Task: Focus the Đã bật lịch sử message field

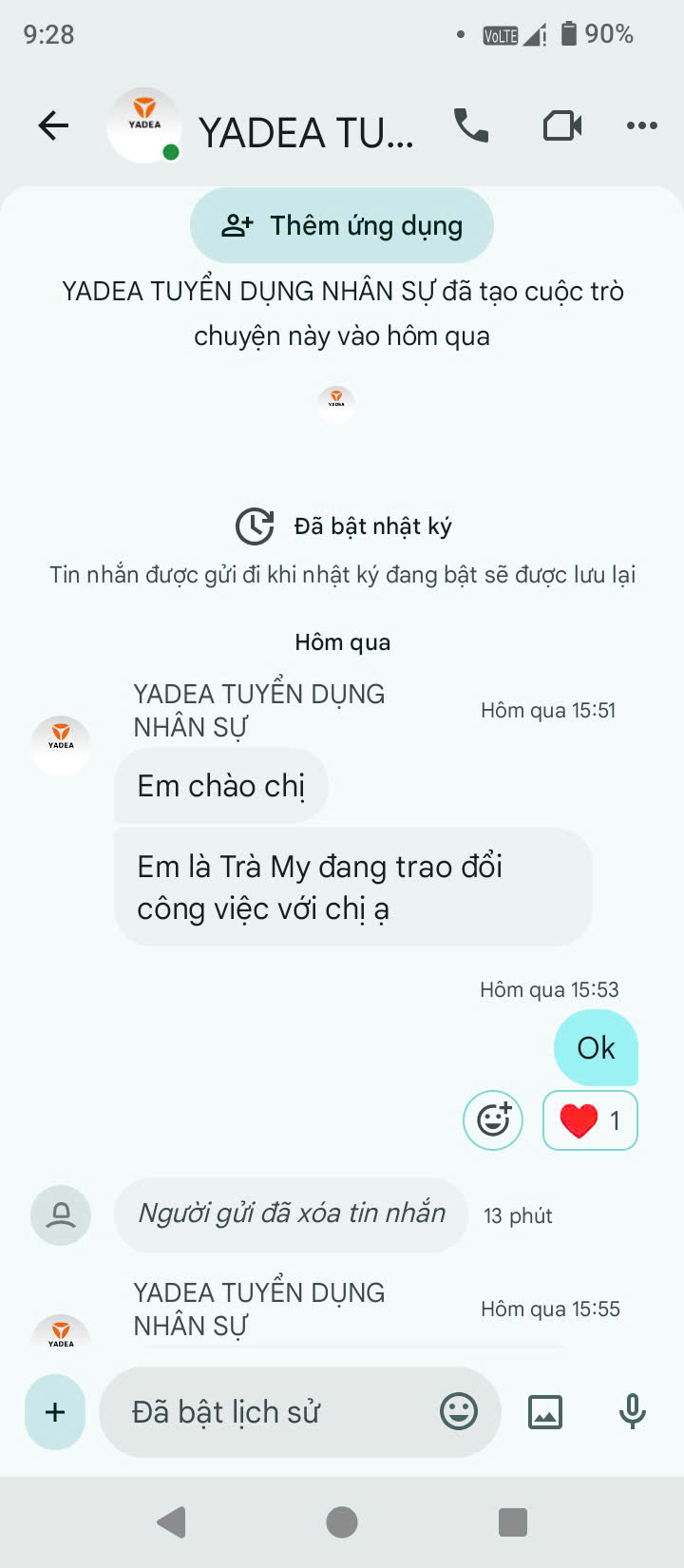Action: (275, 1412)
